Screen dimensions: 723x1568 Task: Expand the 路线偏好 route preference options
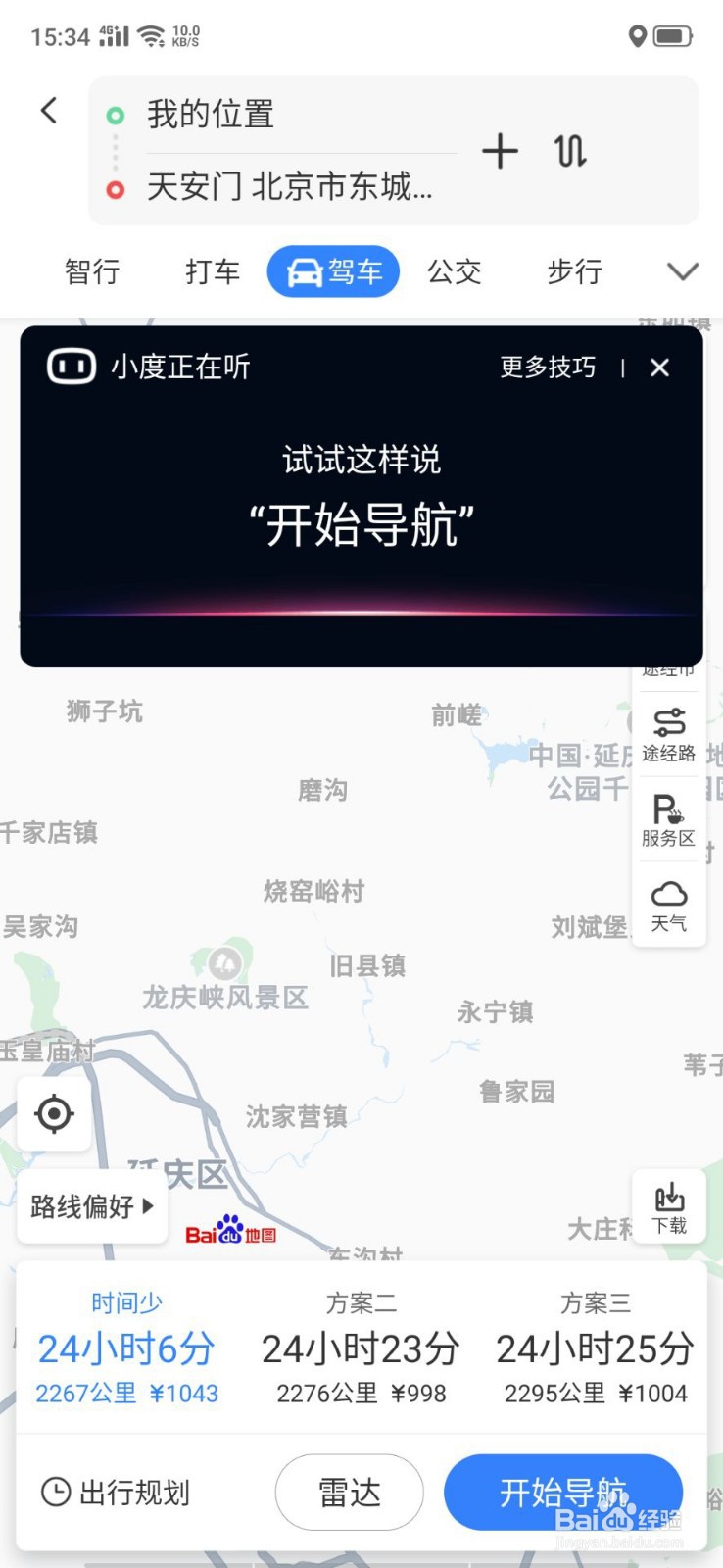point(91,1207)
